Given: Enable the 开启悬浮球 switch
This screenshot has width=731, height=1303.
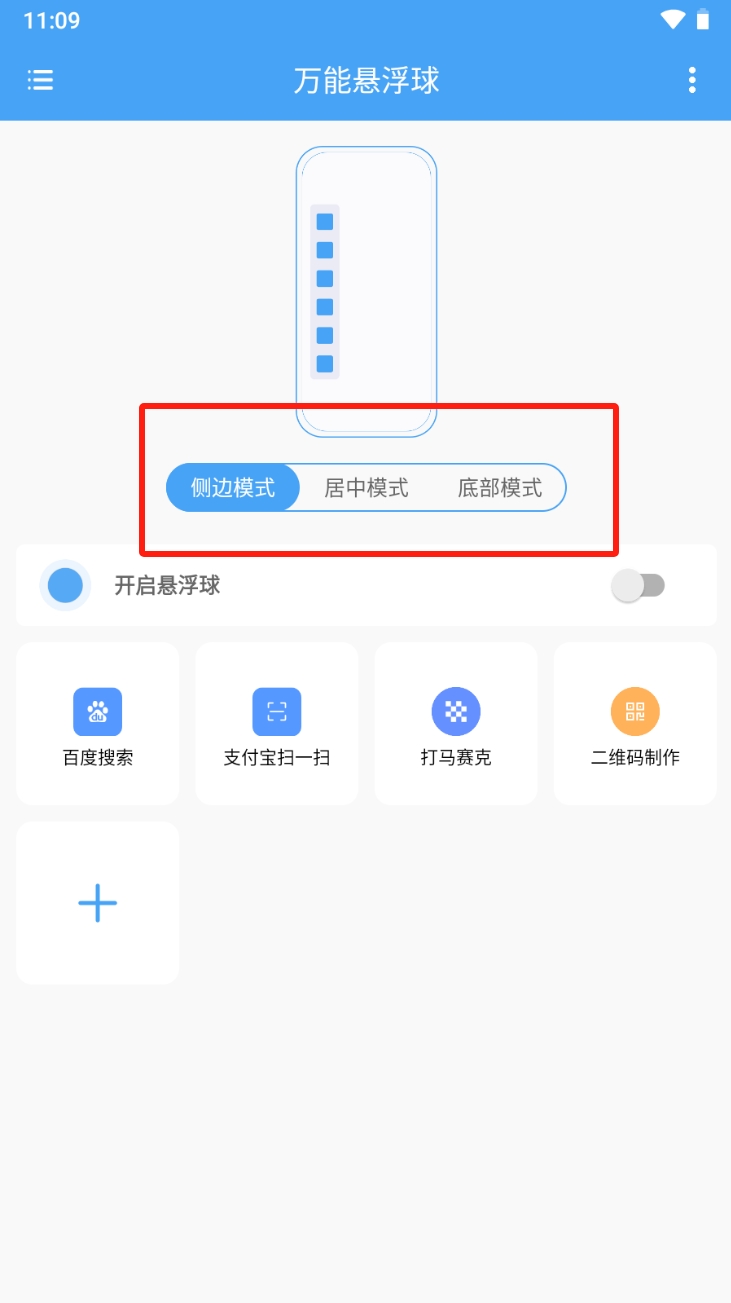Looking at the screenshot, I should point(638,586).
